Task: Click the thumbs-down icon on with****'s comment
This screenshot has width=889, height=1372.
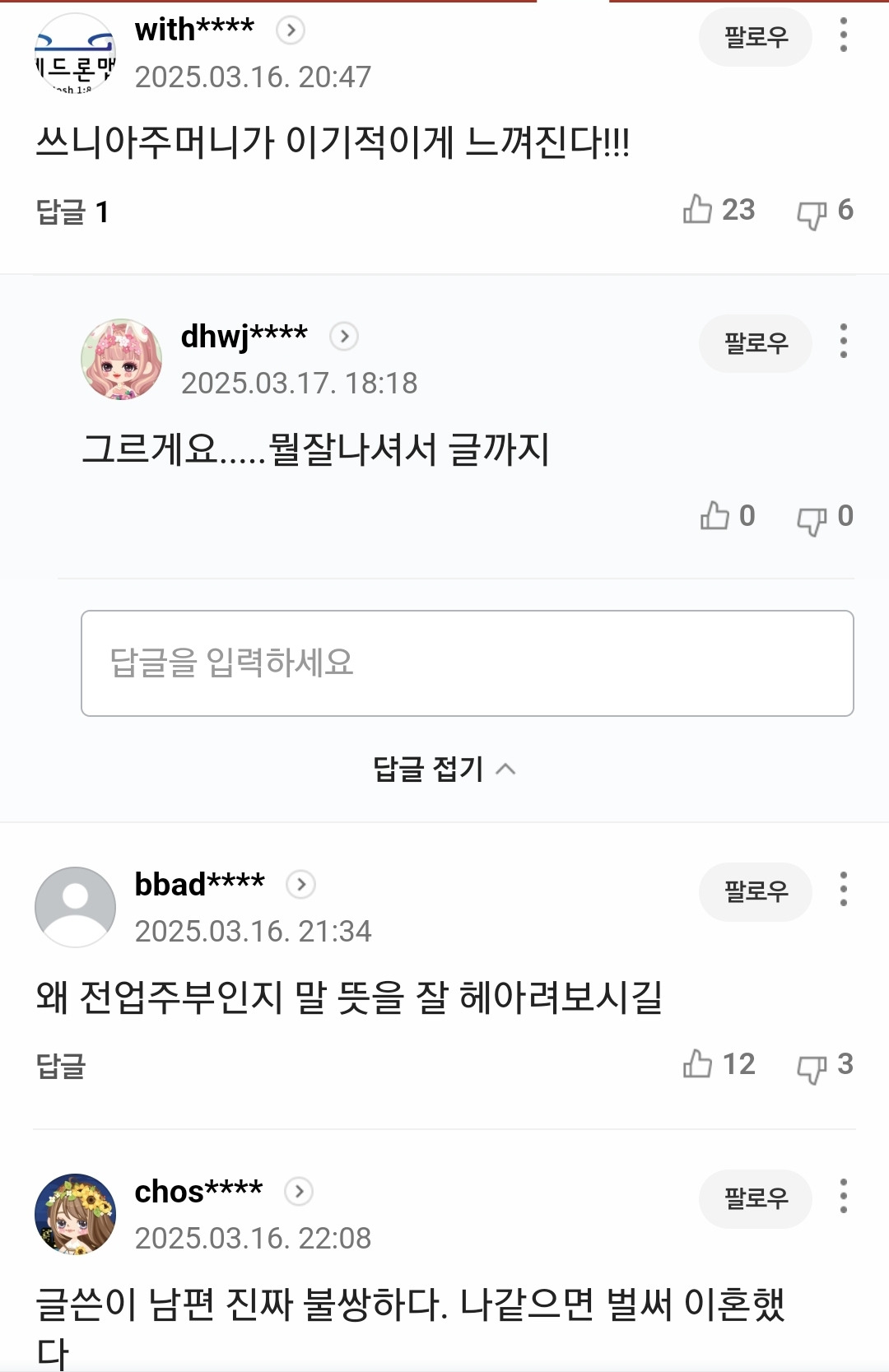Action: (811, 212)
